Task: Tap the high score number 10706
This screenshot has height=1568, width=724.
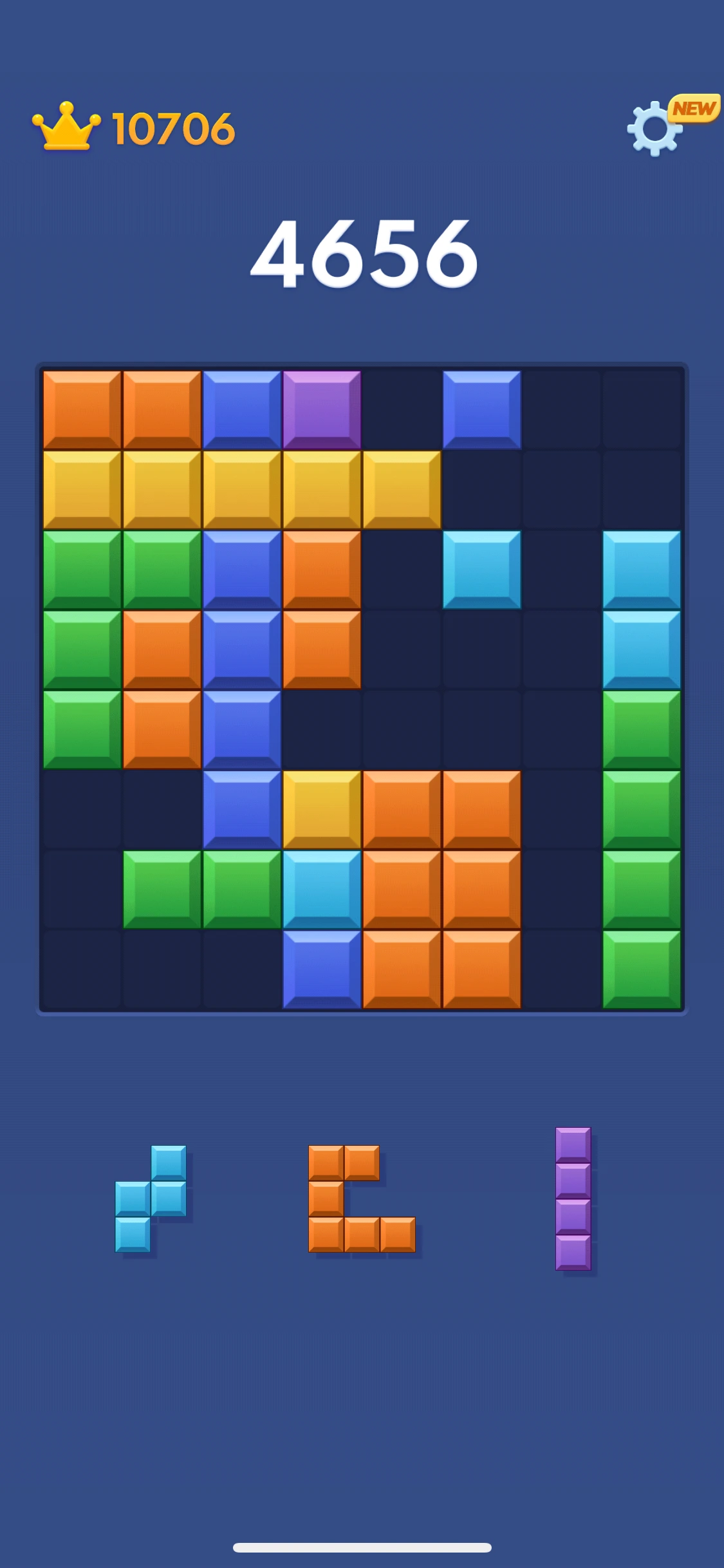Action: 174,129
